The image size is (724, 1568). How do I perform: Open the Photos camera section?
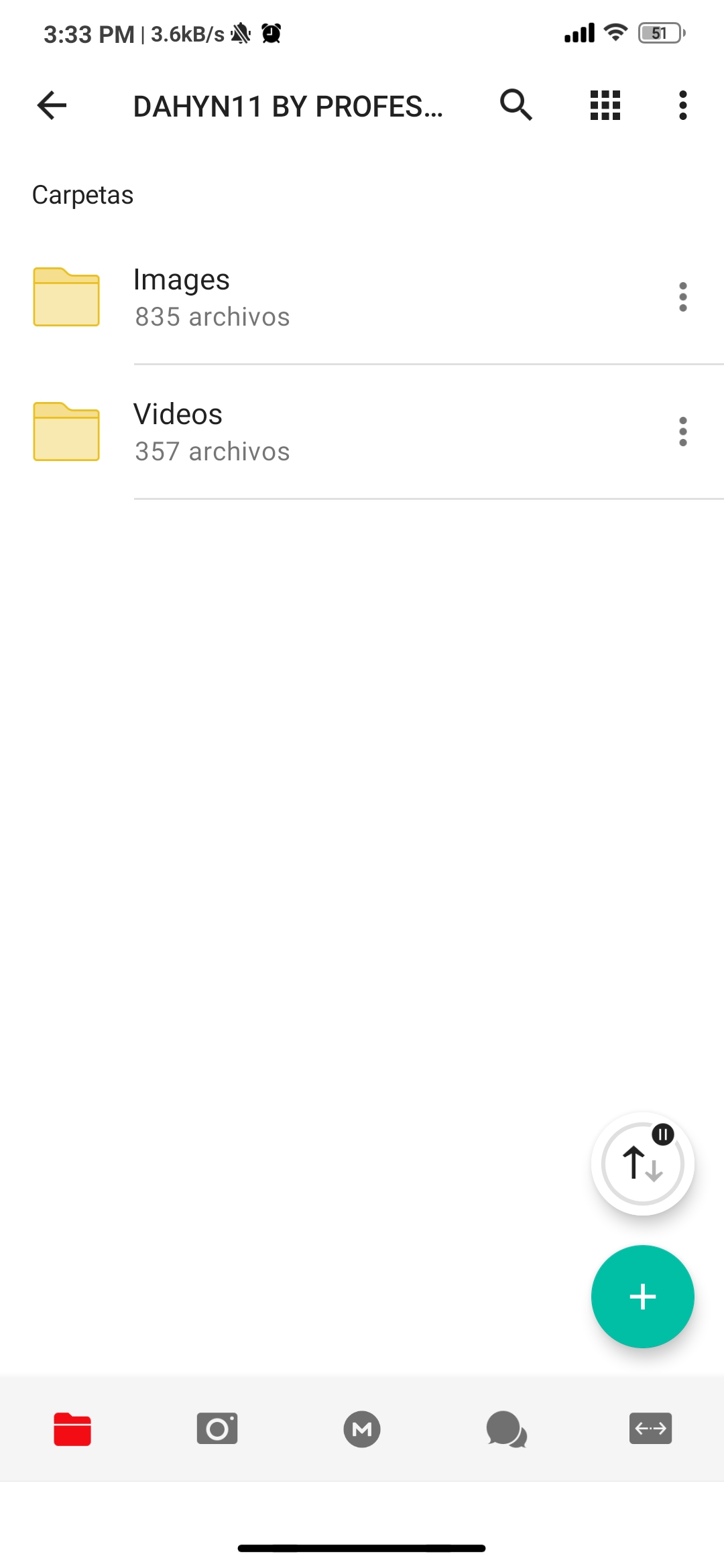coord(217,1428)
